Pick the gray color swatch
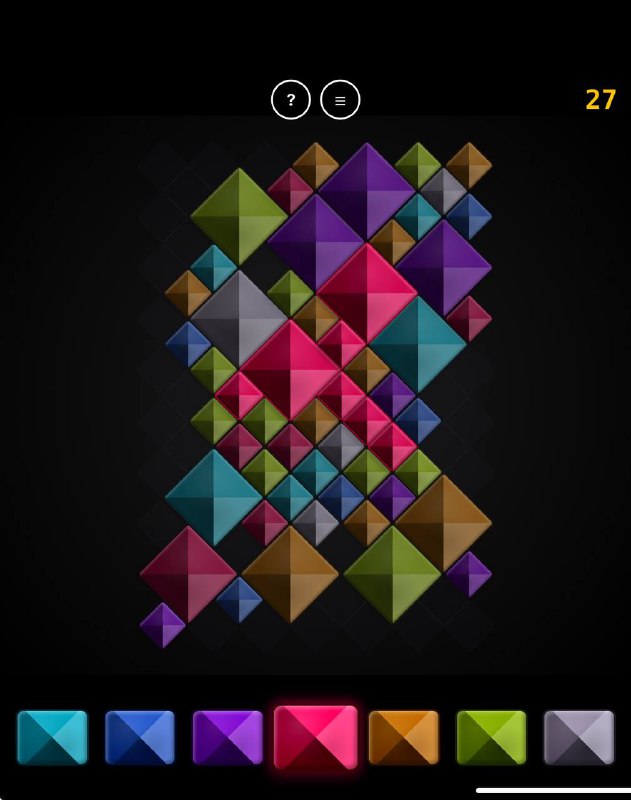The image size is (631, 800). pos(579,737)
